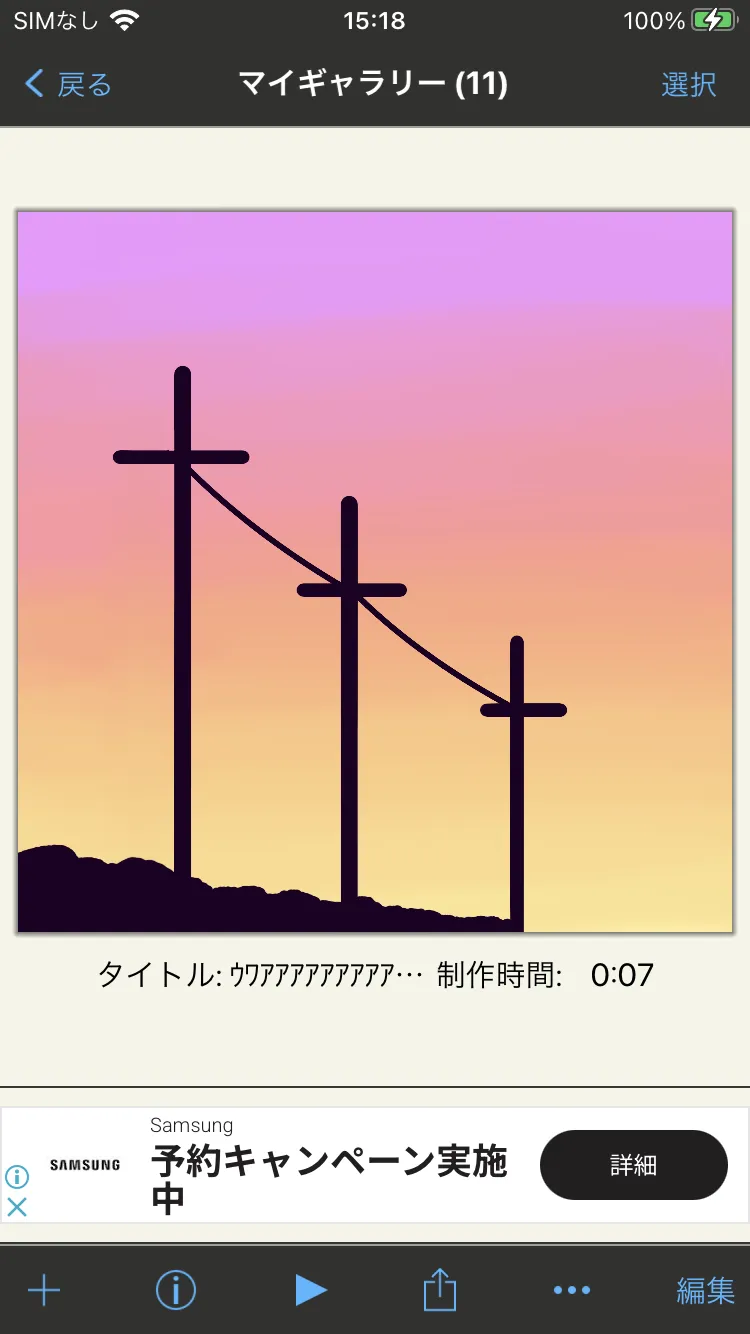Screen dimensions: 750x1334
Task: Go back with the 戻る button
Action: (x=68, y=84)
